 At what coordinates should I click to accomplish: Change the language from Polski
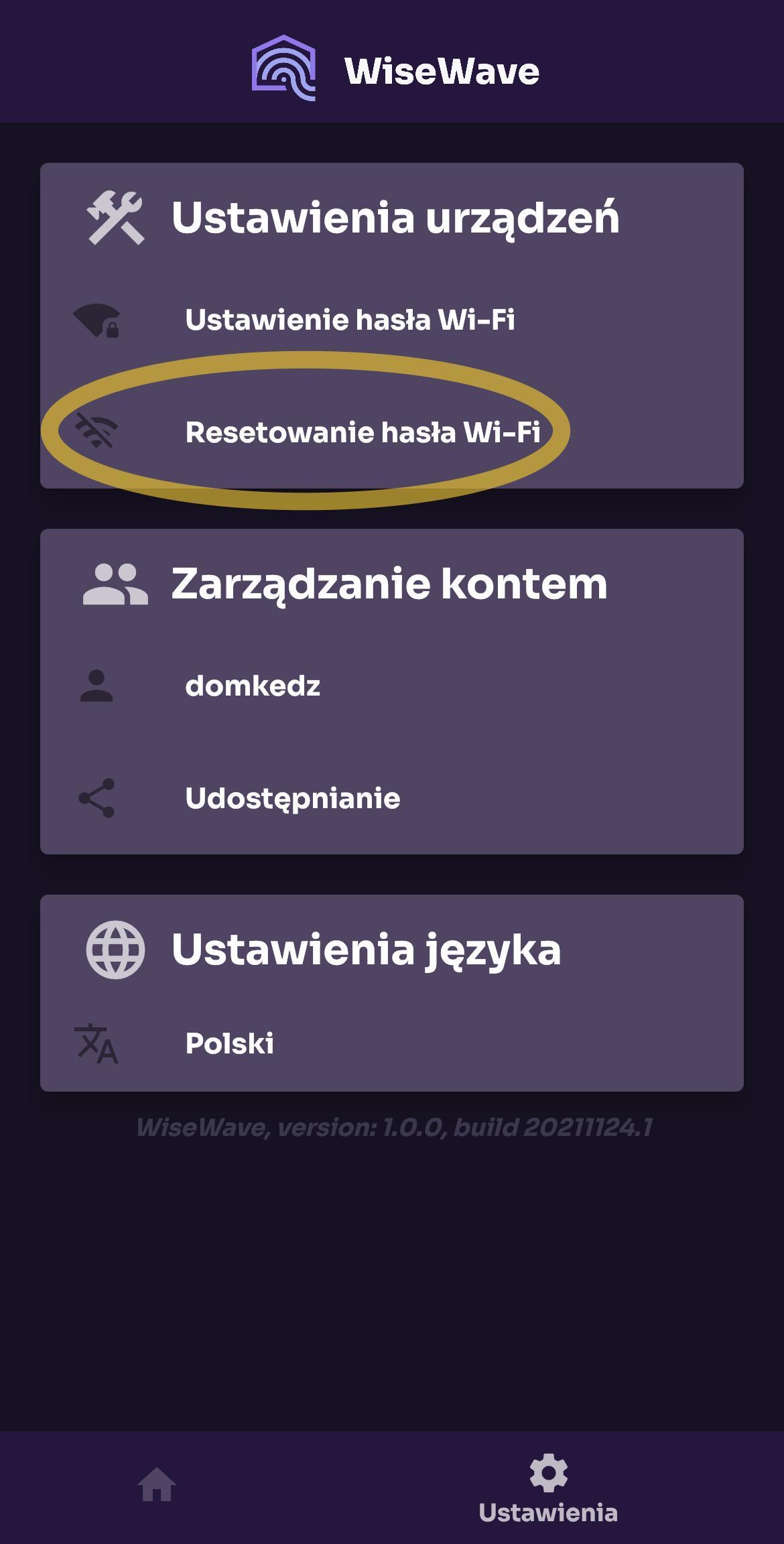(x=229, y=1043)
